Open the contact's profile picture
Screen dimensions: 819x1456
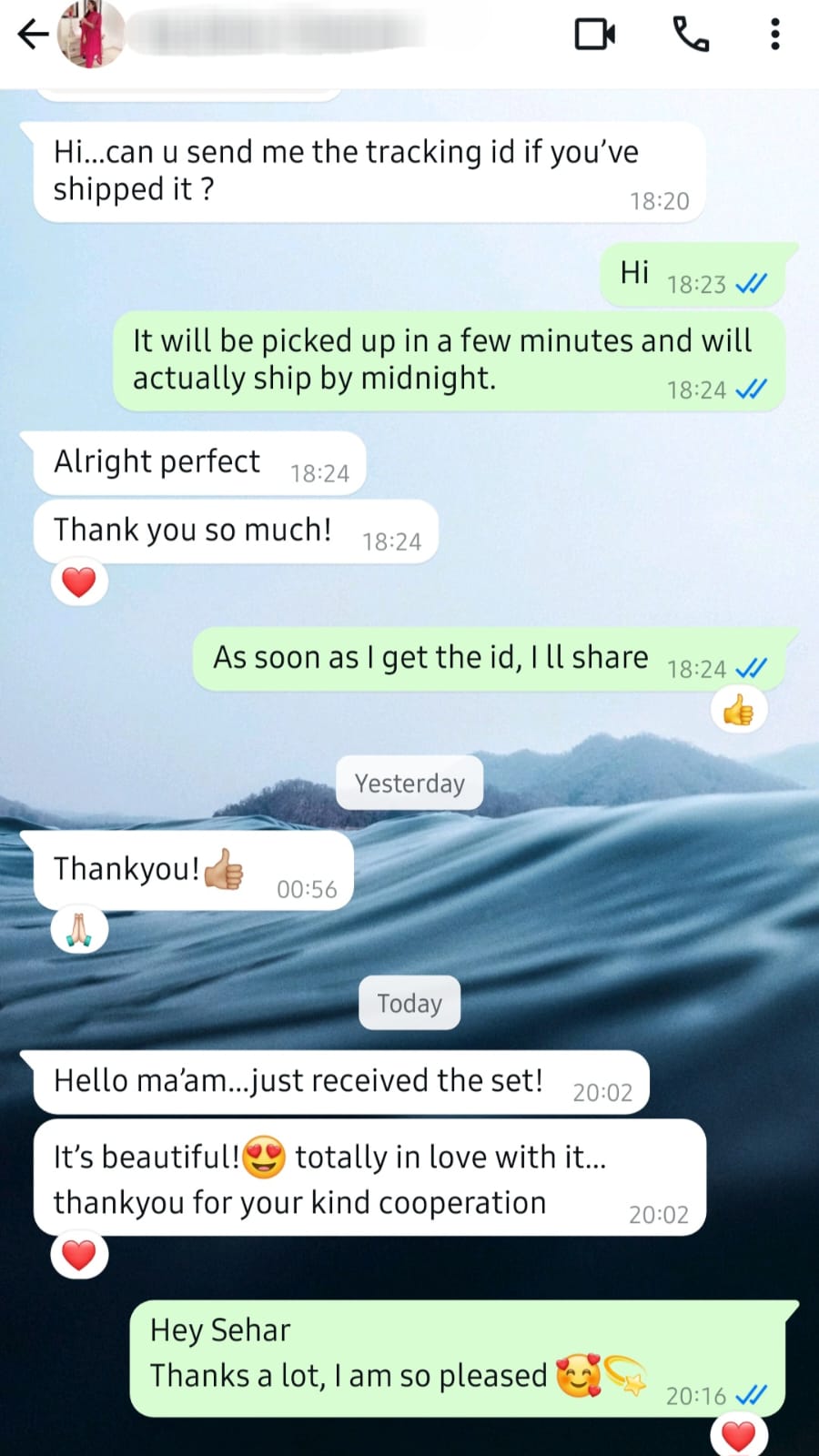(x=91, y=35)
